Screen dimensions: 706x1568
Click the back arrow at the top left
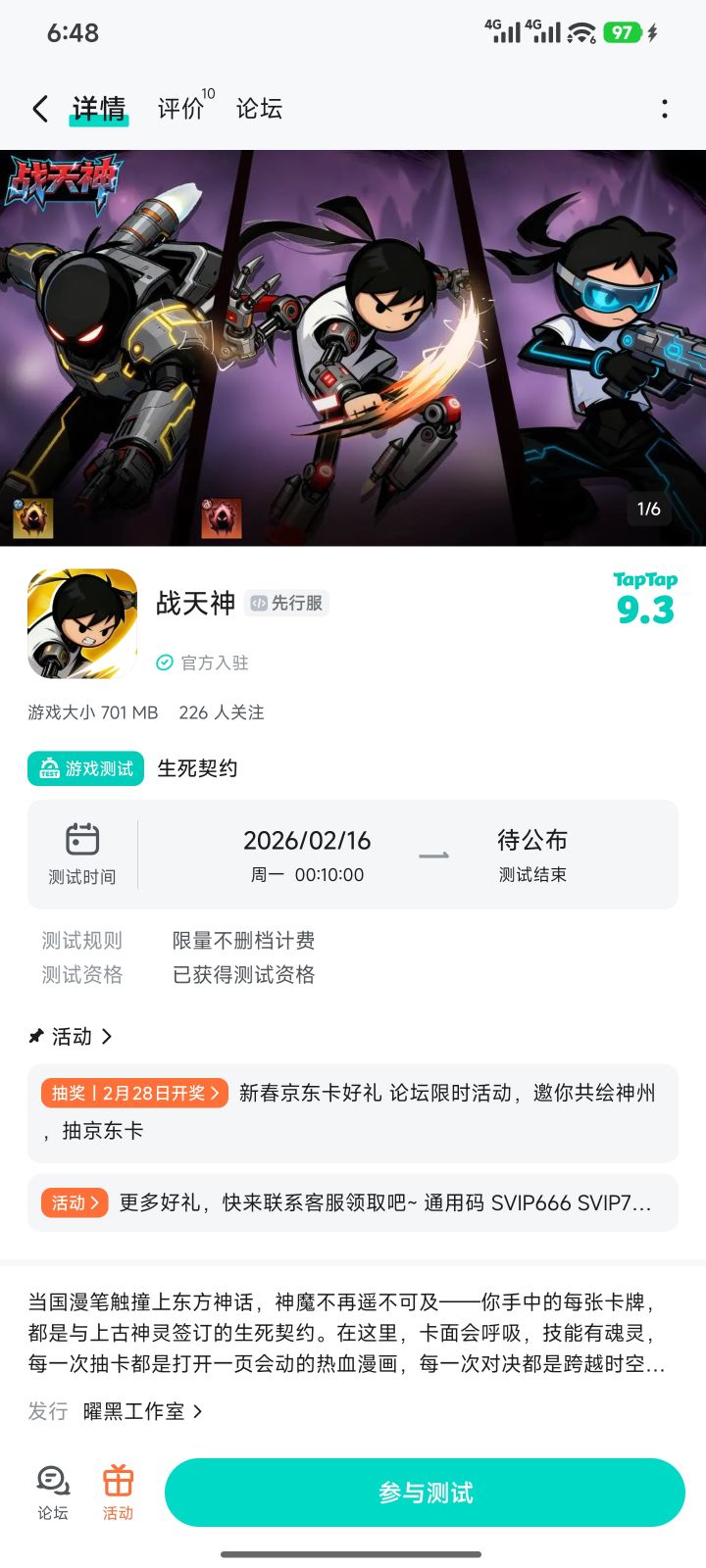(x=39, y=108)
